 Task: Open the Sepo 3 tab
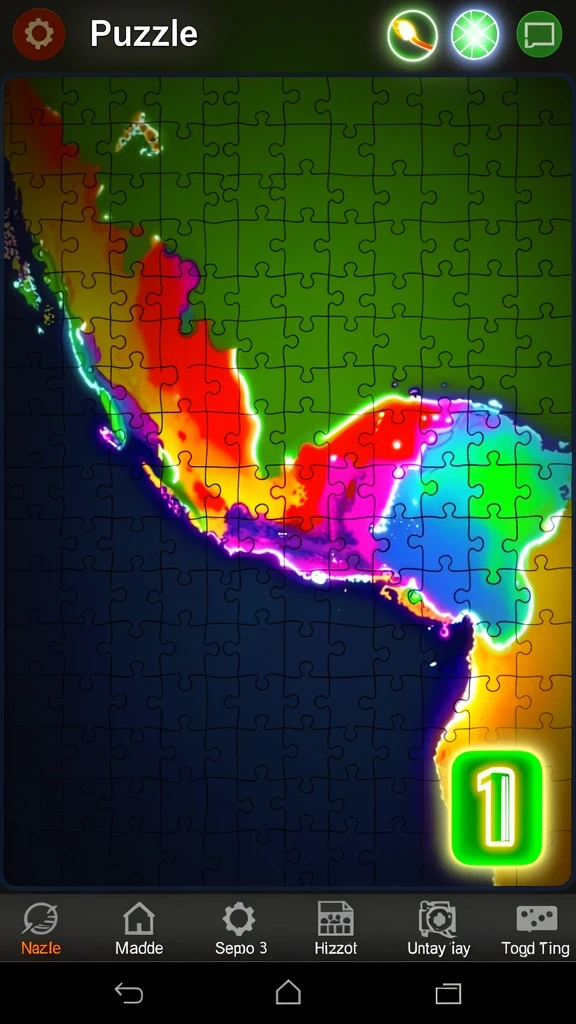point(240,929)
